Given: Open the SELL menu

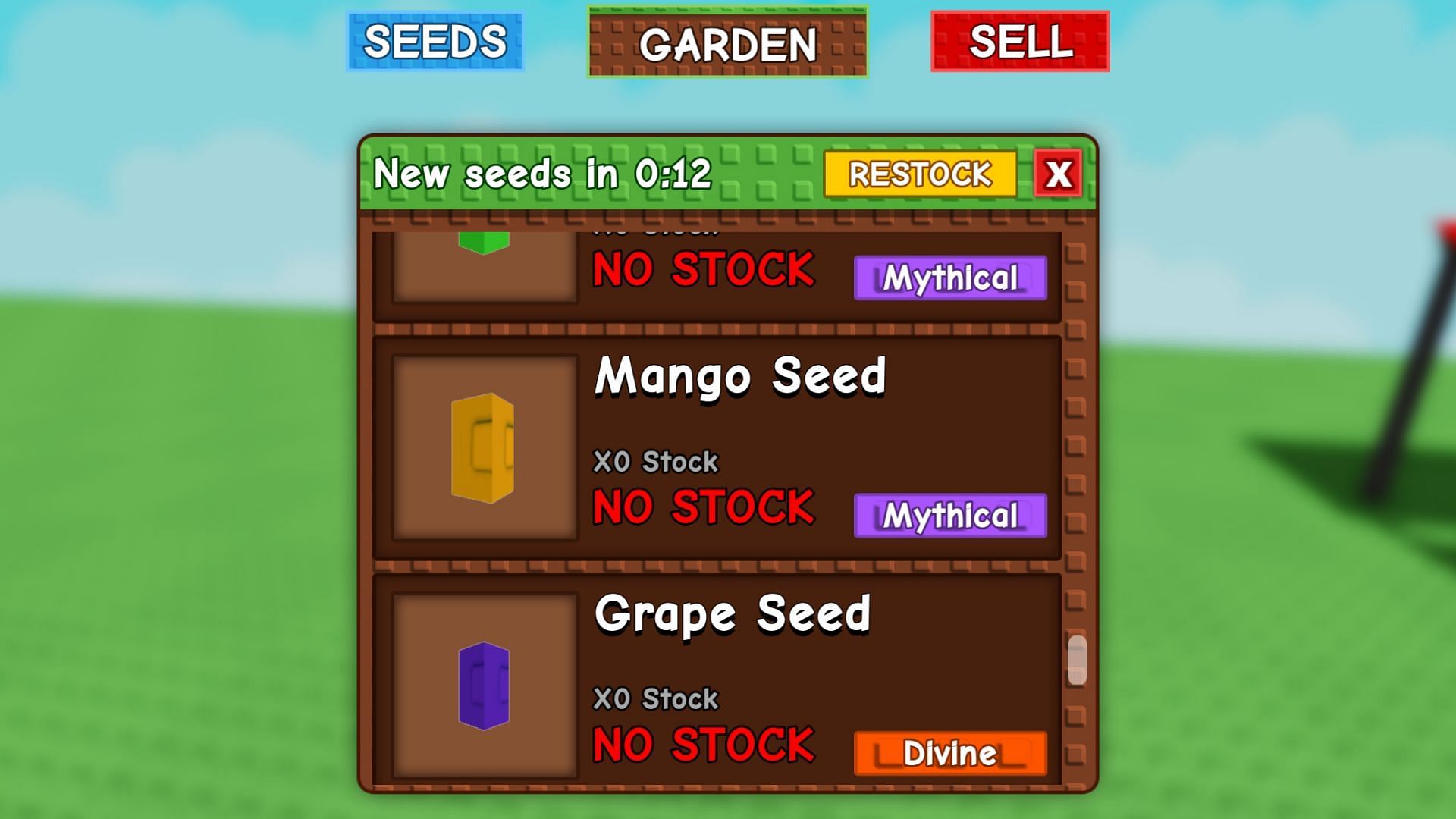Looking at the screenshot, I should [1020, 42].
